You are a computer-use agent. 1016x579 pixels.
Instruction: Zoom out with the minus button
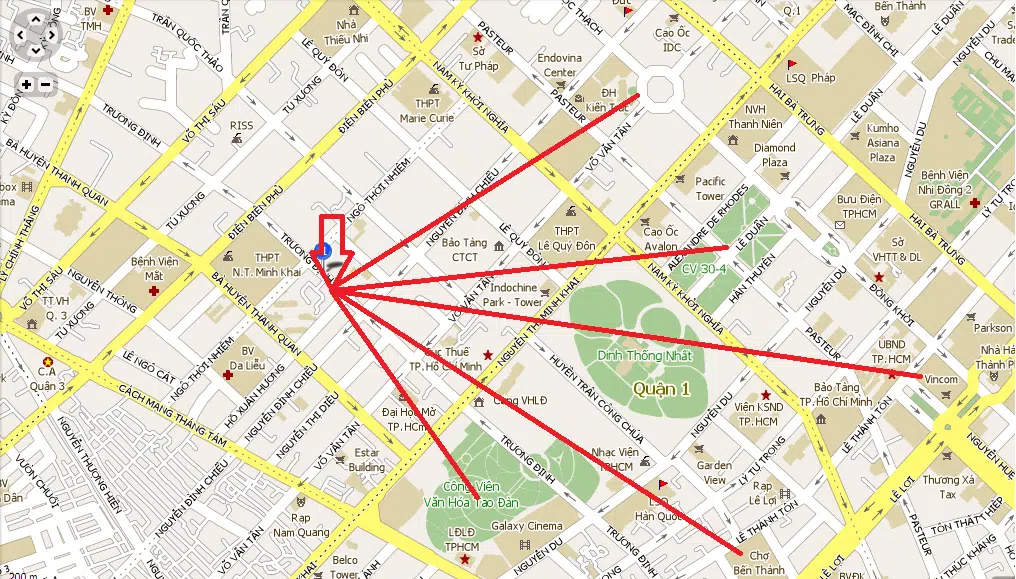point(45,84)
